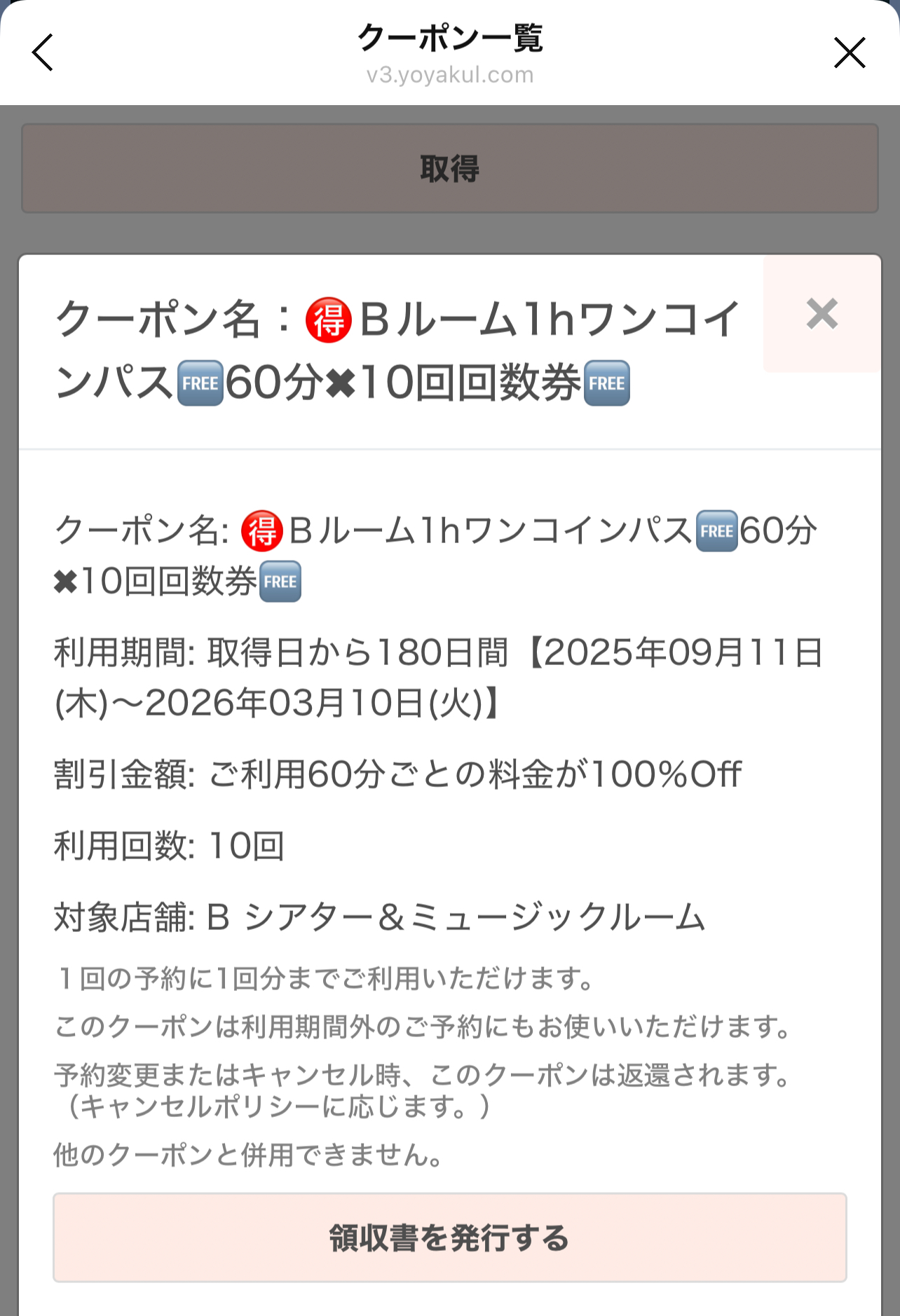The height and width of the screenshot is (1316, 900).
Task: Tap the 領収書を発行する button
Action: (x=449, y=1238)
